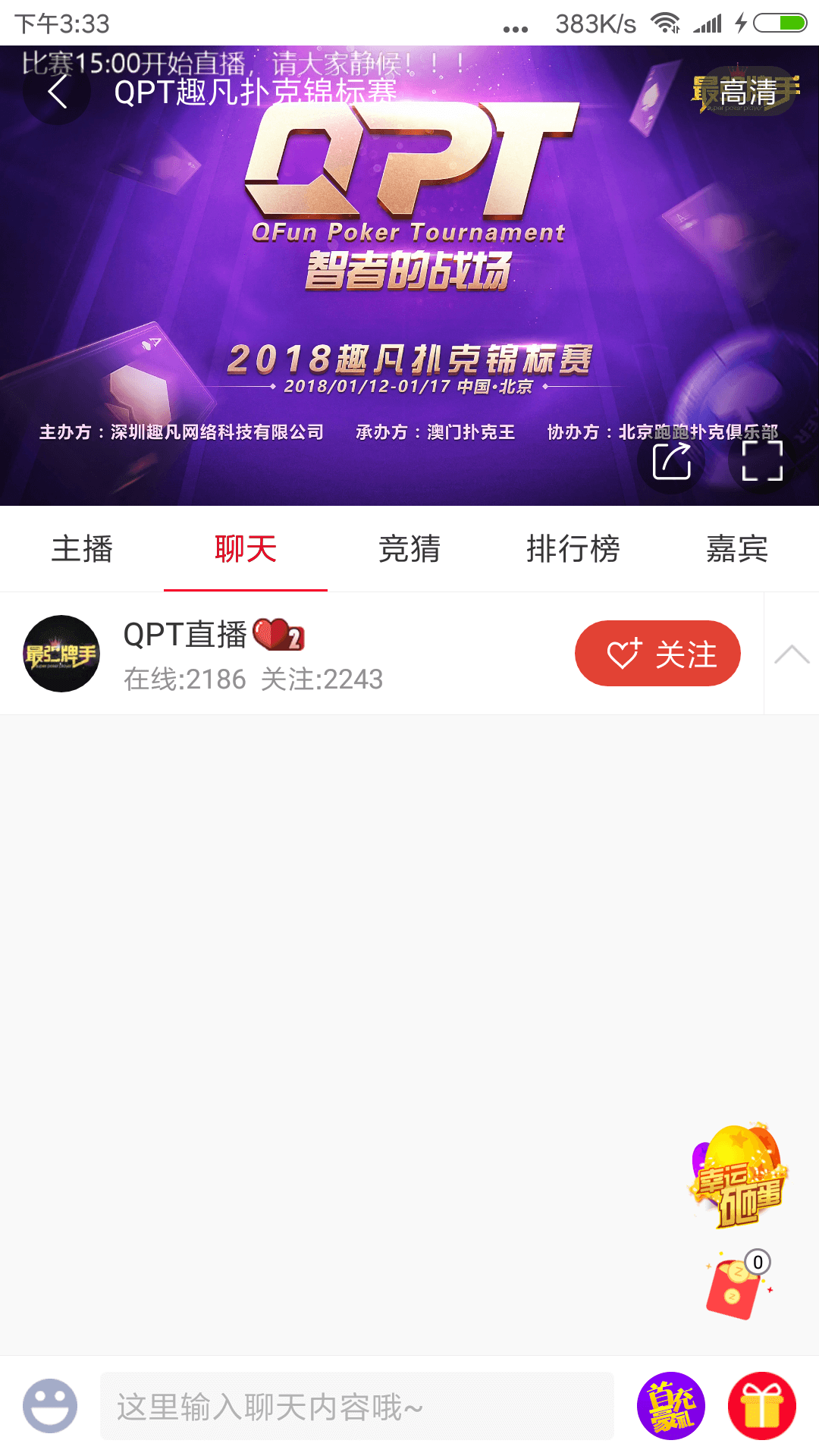Image resolution: width=819 pixels, height=1456 pixels.
Task: View the 排行榜 tab
Action: [x=573, y=549]
